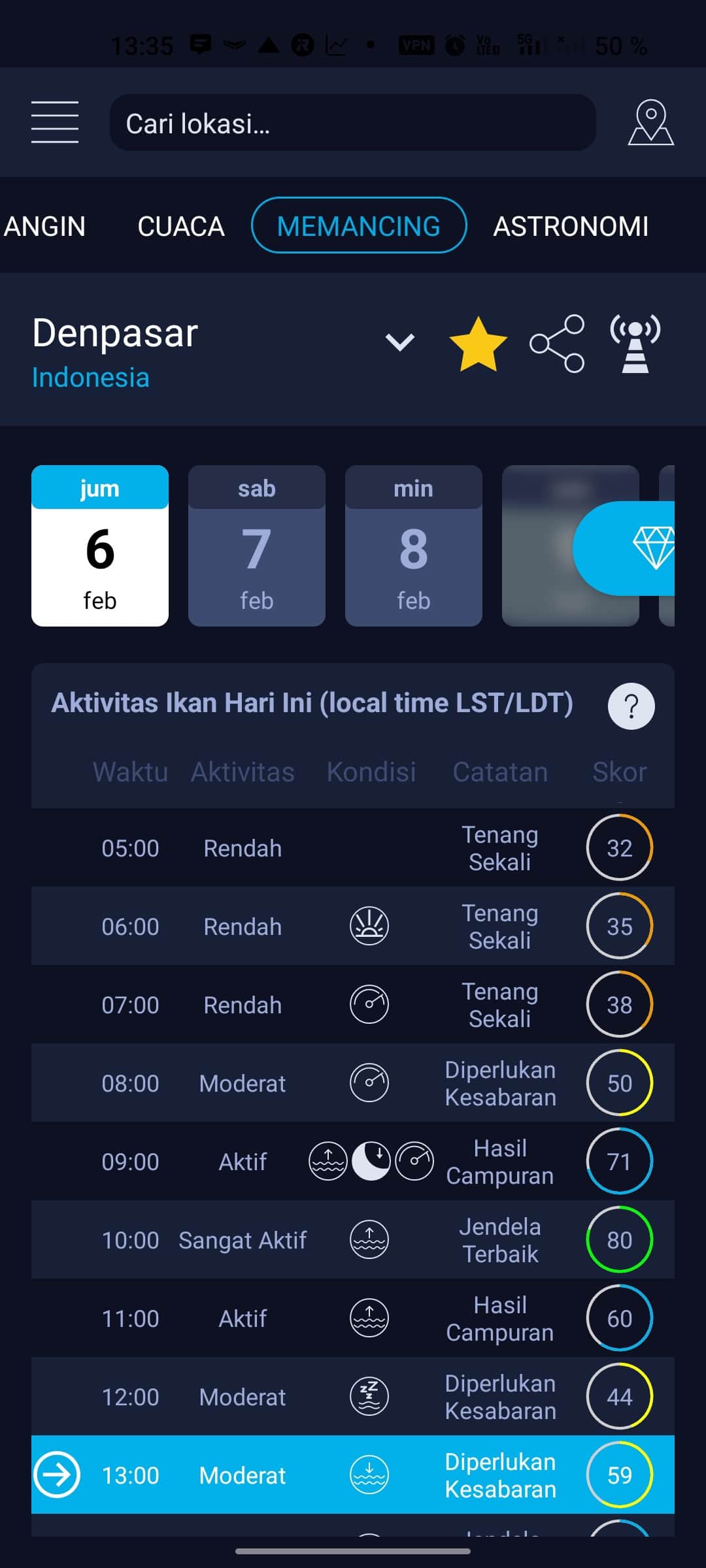
Task: Click the Indonesia country link
Action: point(91,377)
